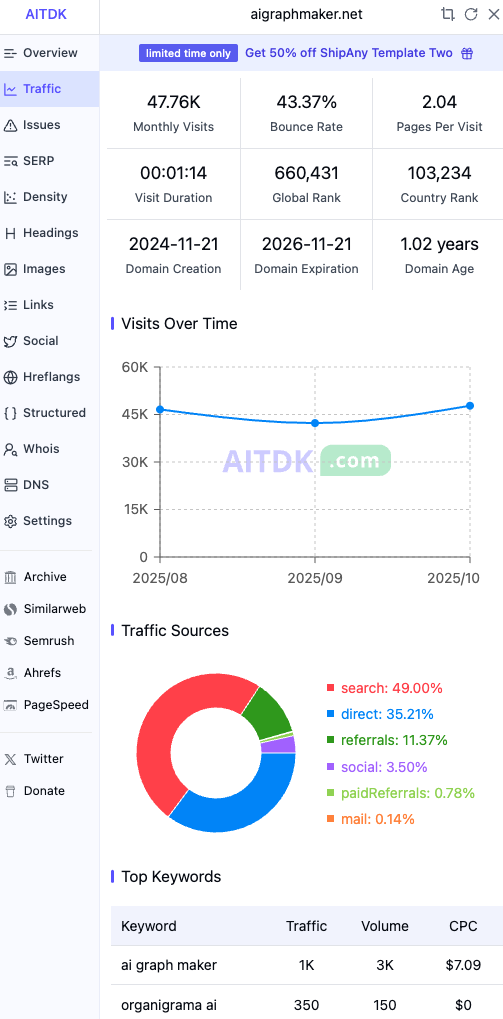Refresh the analysis with the reload icon
The height and width of the screenshot is (1019, 503).
tap(471, 14)
